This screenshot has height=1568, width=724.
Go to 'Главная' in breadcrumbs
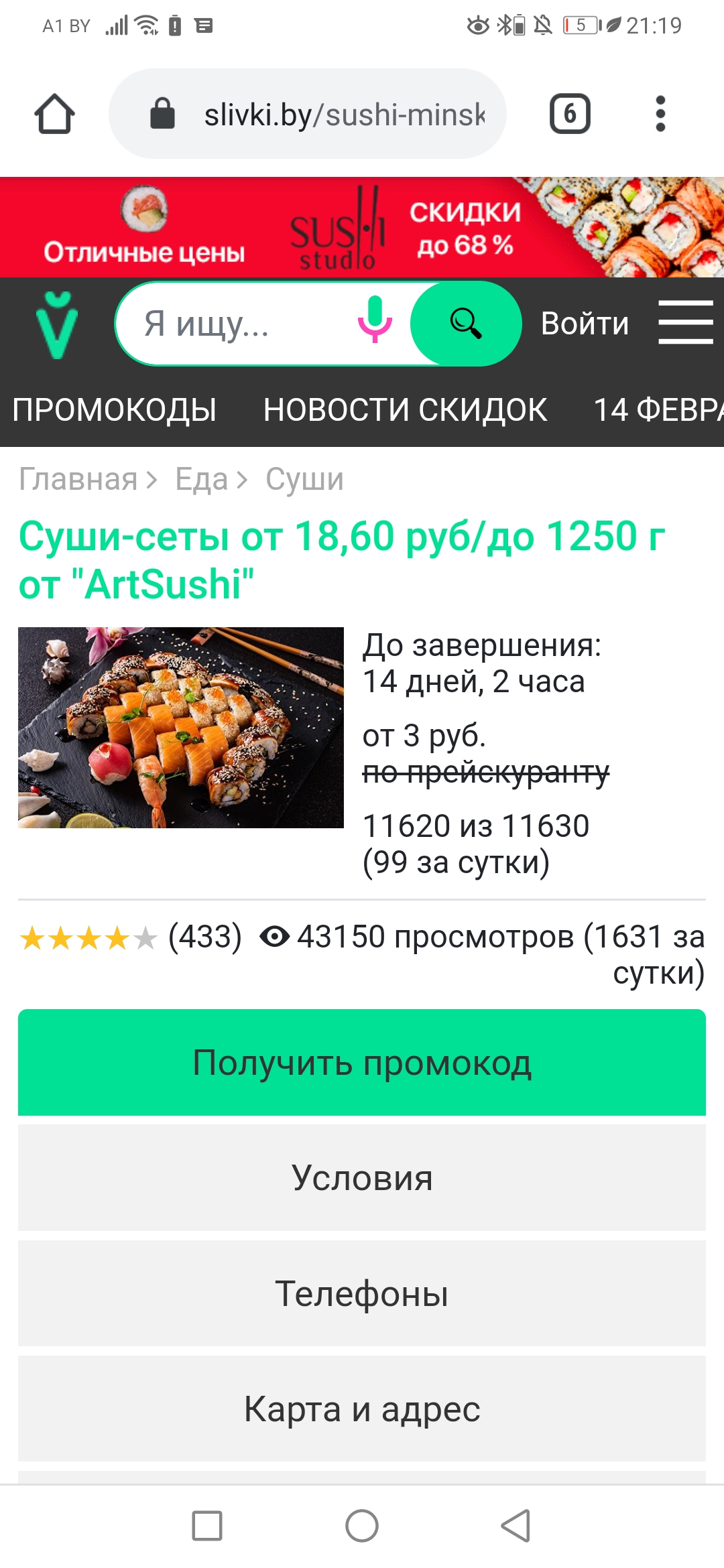[x=78, y=479]
